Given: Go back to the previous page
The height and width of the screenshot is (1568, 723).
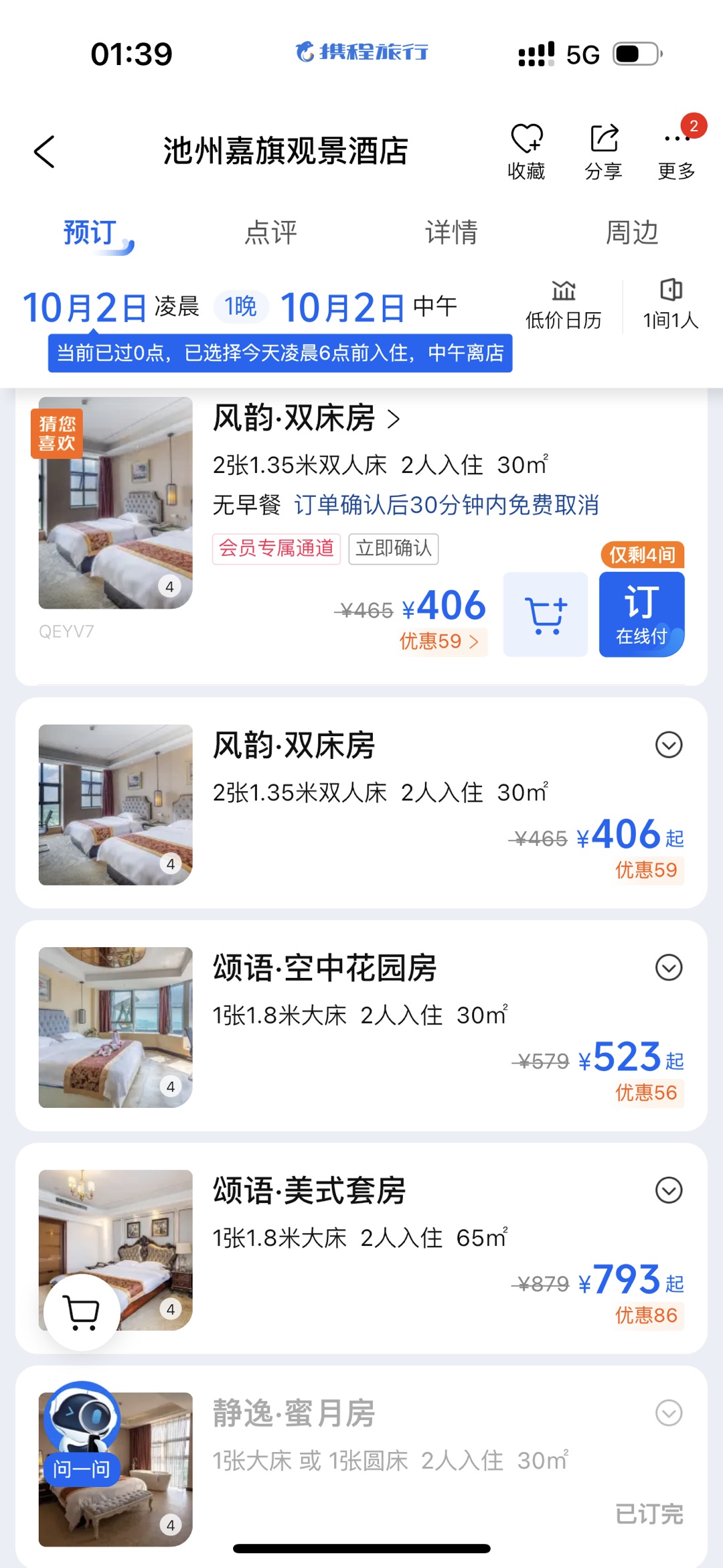Looking at the screenshot, I should pyautogui.click(x=44, y=151).
